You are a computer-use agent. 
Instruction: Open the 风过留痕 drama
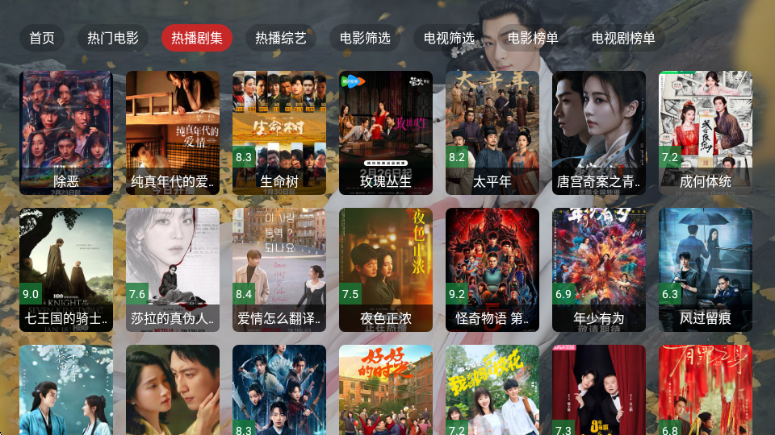click(x=705, y=269)
